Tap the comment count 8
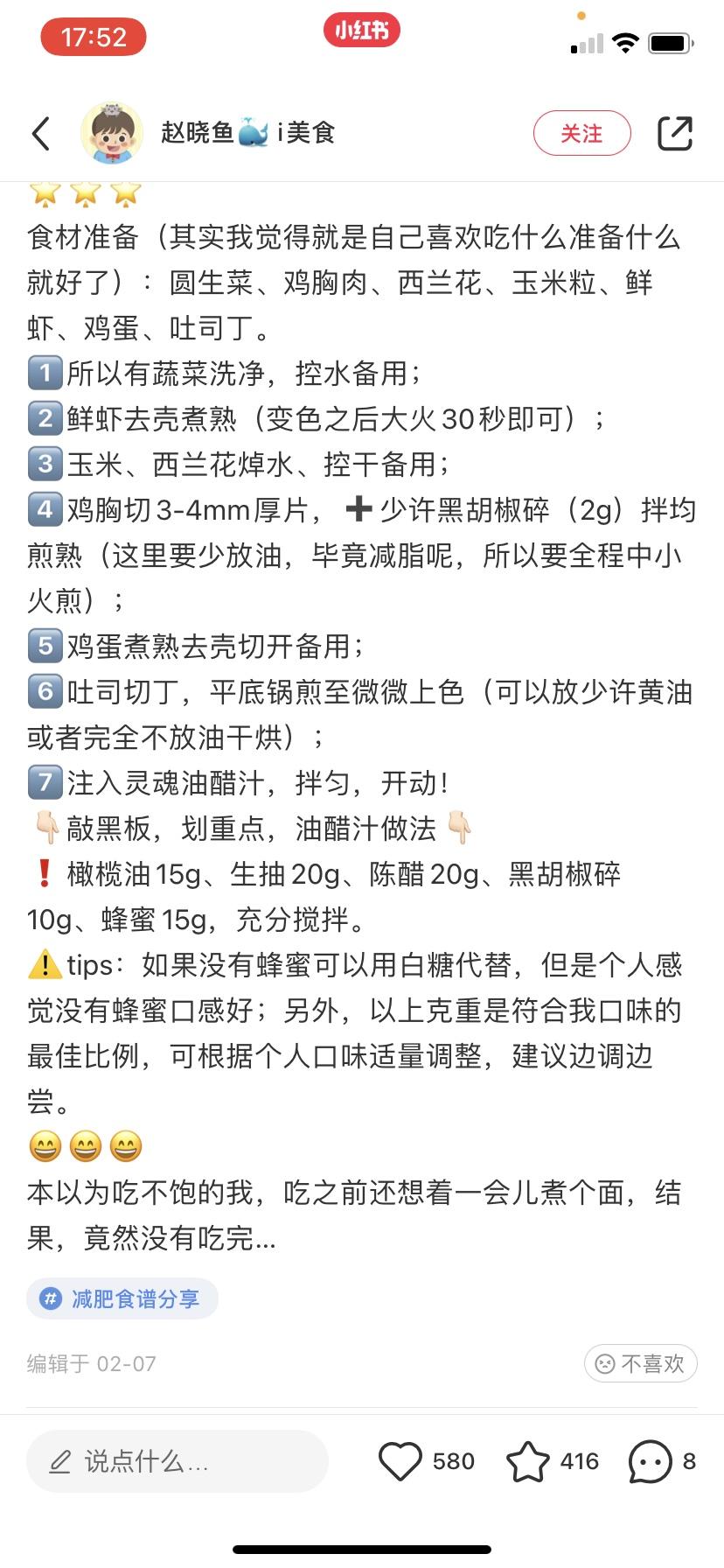Viewport: 724px width, 1568px height. tap(691, 1461)
